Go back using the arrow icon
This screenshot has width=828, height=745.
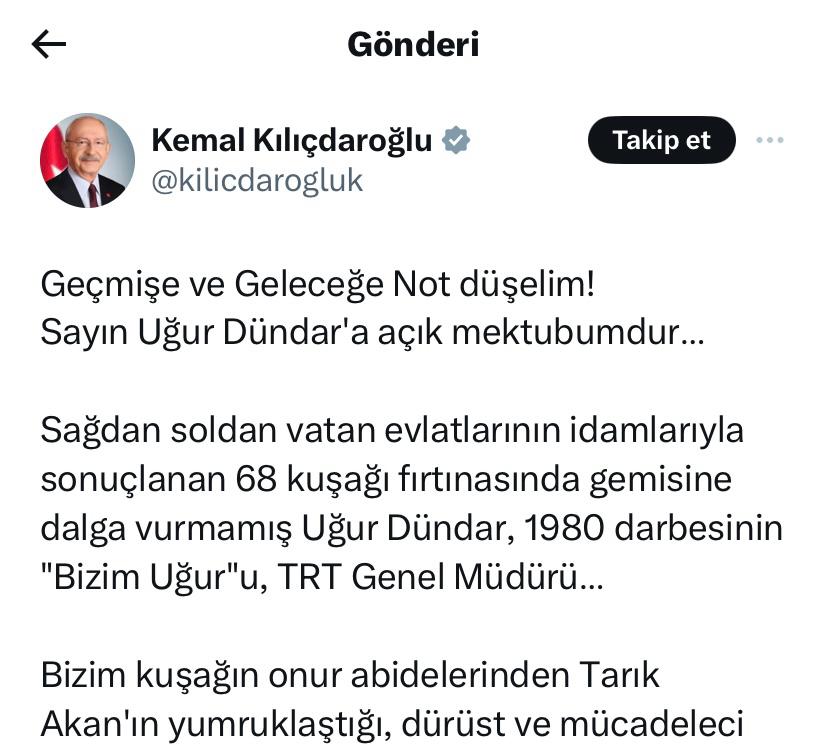click(x=48, y=44)
